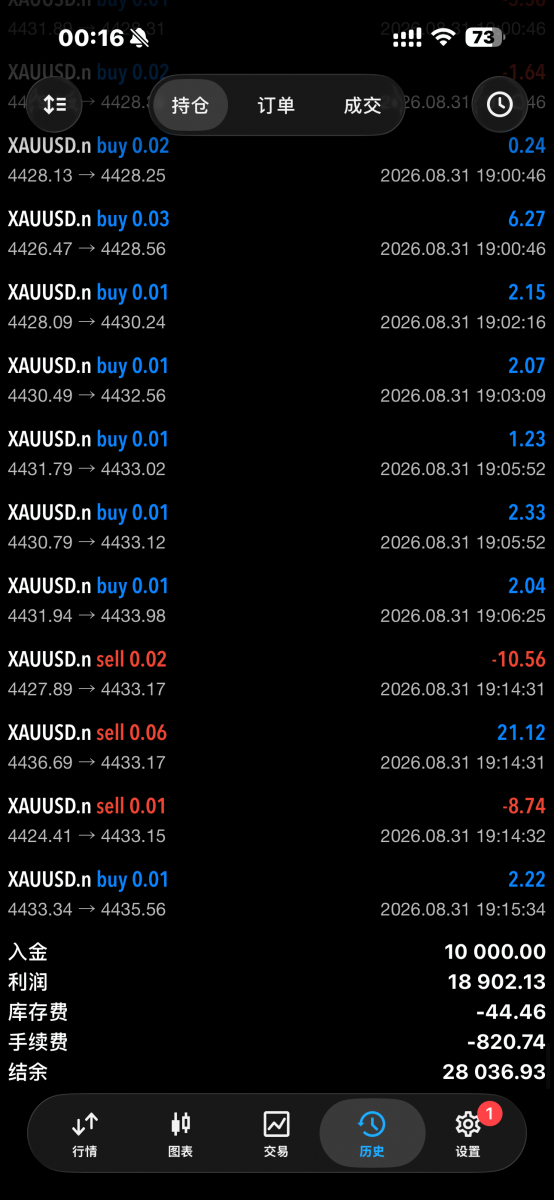Image resolution: width=554 pixels, height=1200 pixels.
Task: Open the buy 0.03 trade with 6.27 profit
Action: click(277, 233)
